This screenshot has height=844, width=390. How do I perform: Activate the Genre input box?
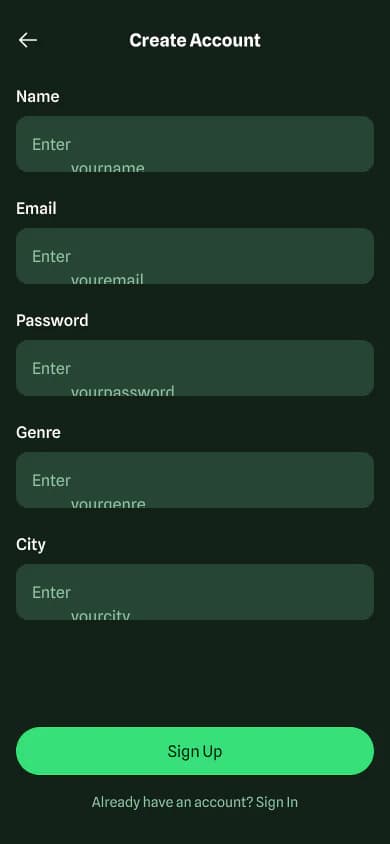pos(195,480)
